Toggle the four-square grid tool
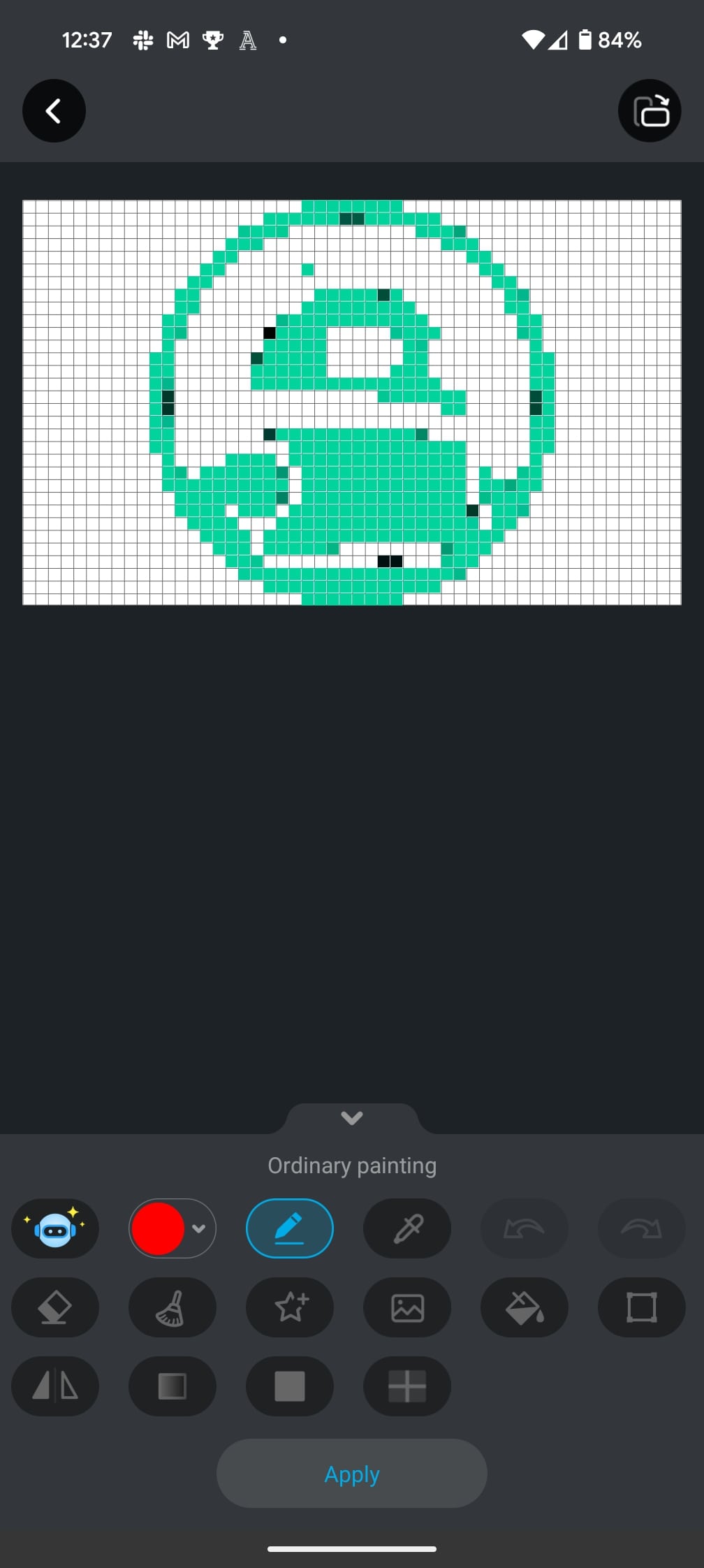Screen dimensions: 704x1568 click(407, 1386)
